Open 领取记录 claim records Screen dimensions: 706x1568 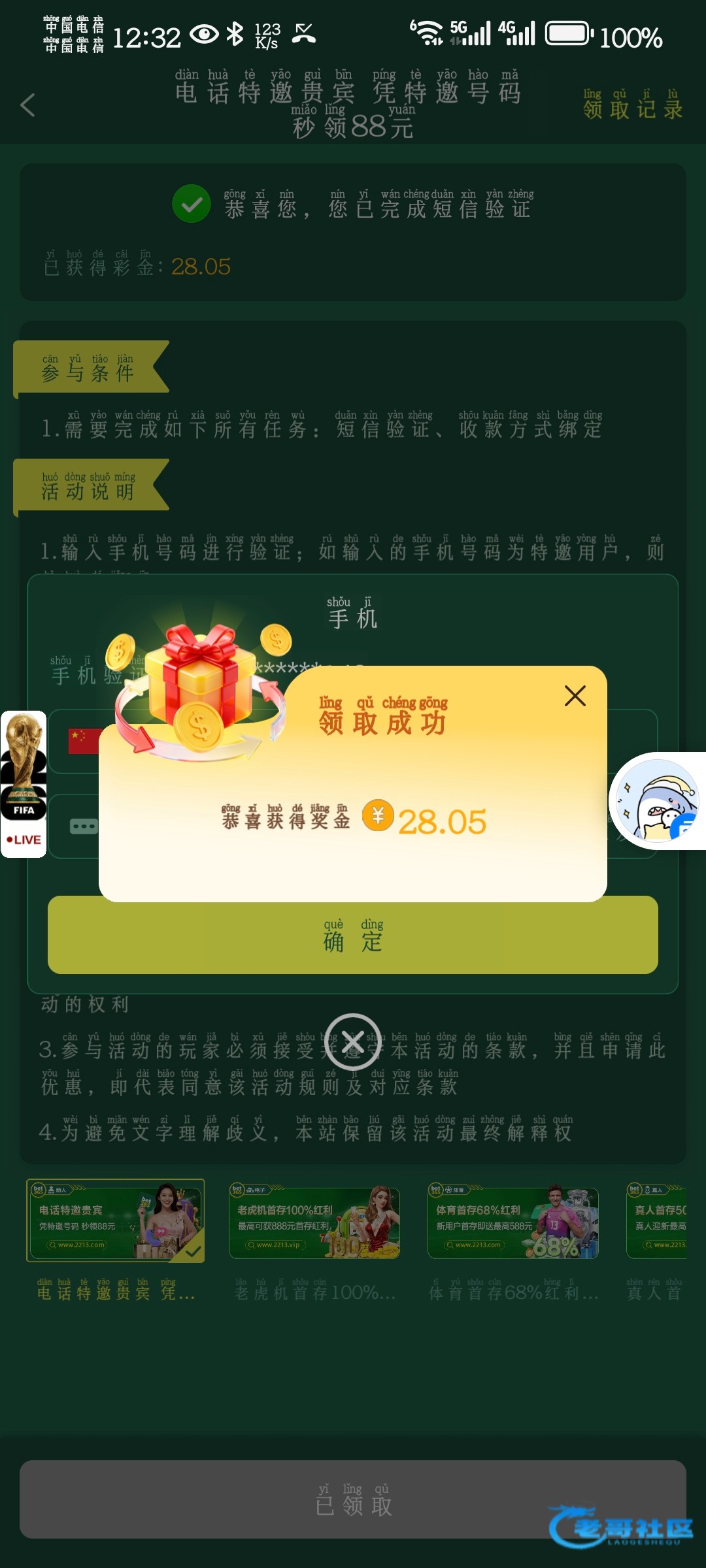(632, 106)
